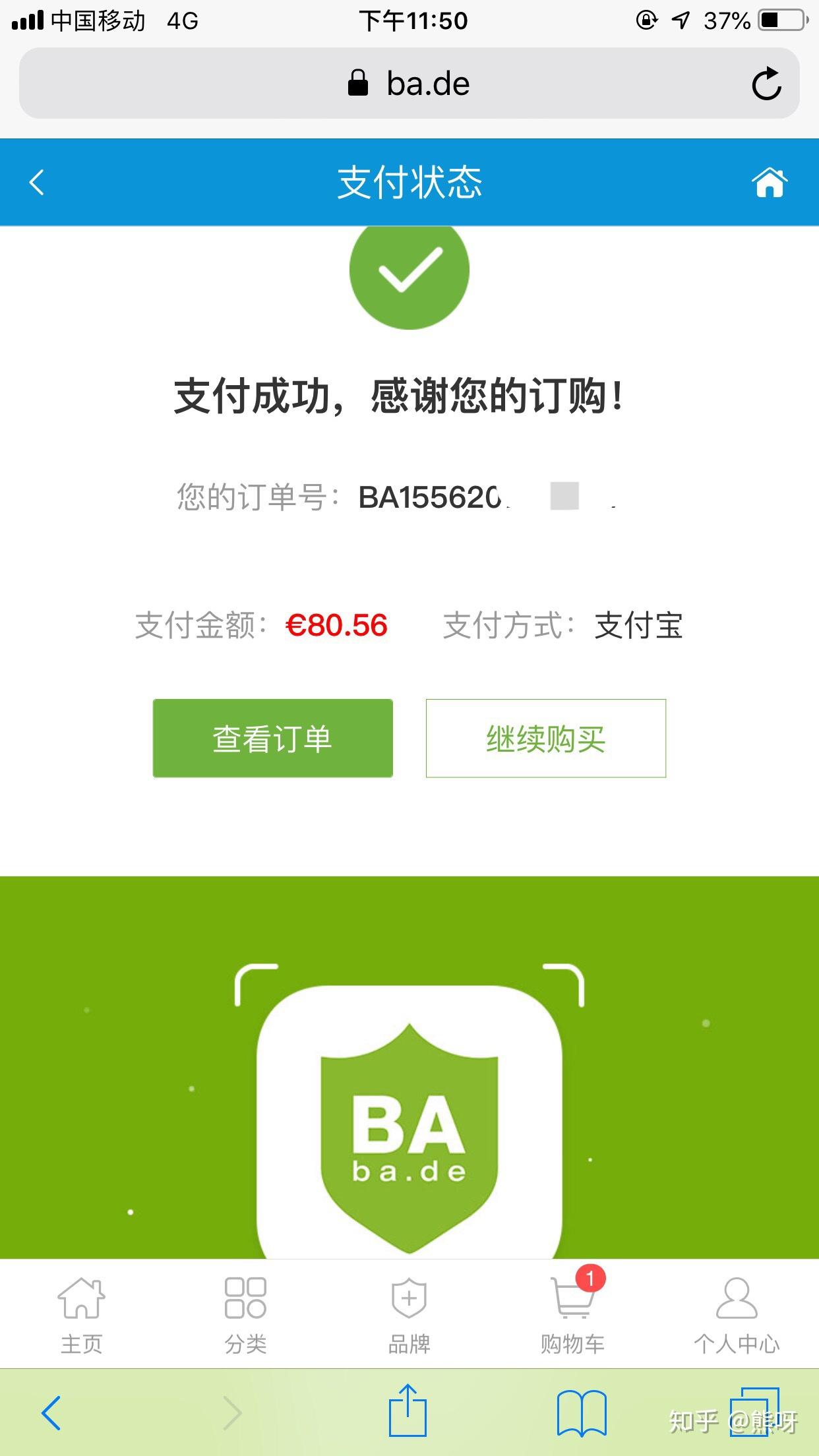
Task: Switch to 个人中心 tab
Action: tap(737, 1314)
